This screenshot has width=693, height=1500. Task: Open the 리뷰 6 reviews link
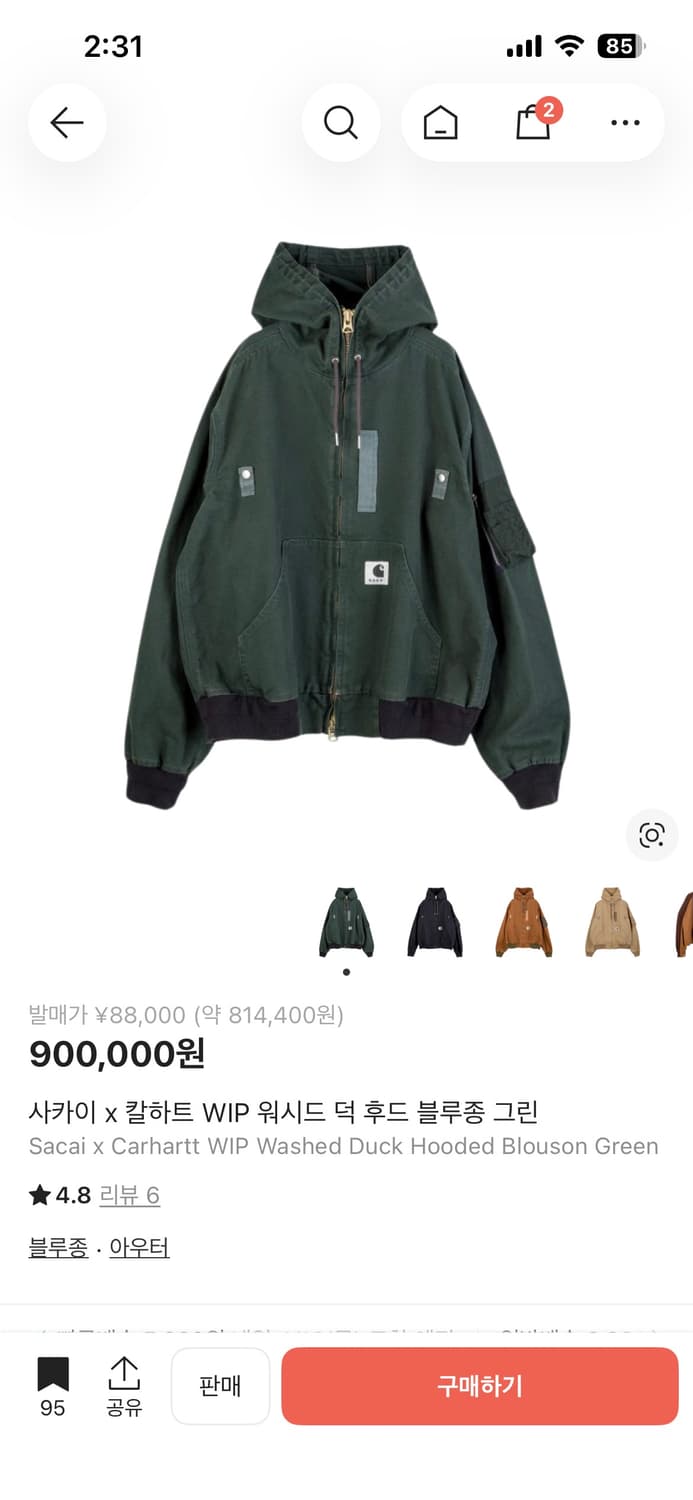pos(129,1195)
